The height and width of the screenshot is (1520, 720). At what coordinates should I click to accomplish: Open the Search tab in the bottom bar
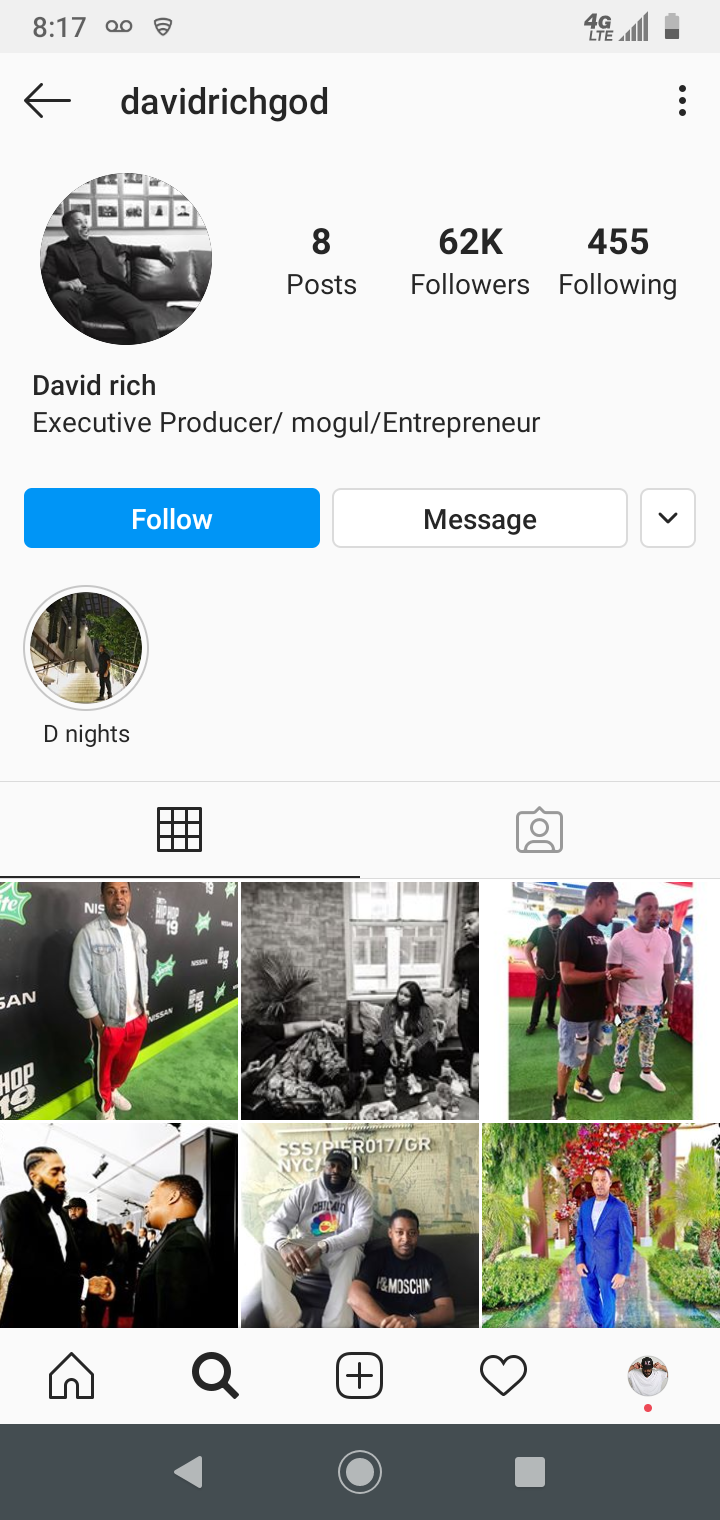pyautogui.click(x=216, y=1377)
